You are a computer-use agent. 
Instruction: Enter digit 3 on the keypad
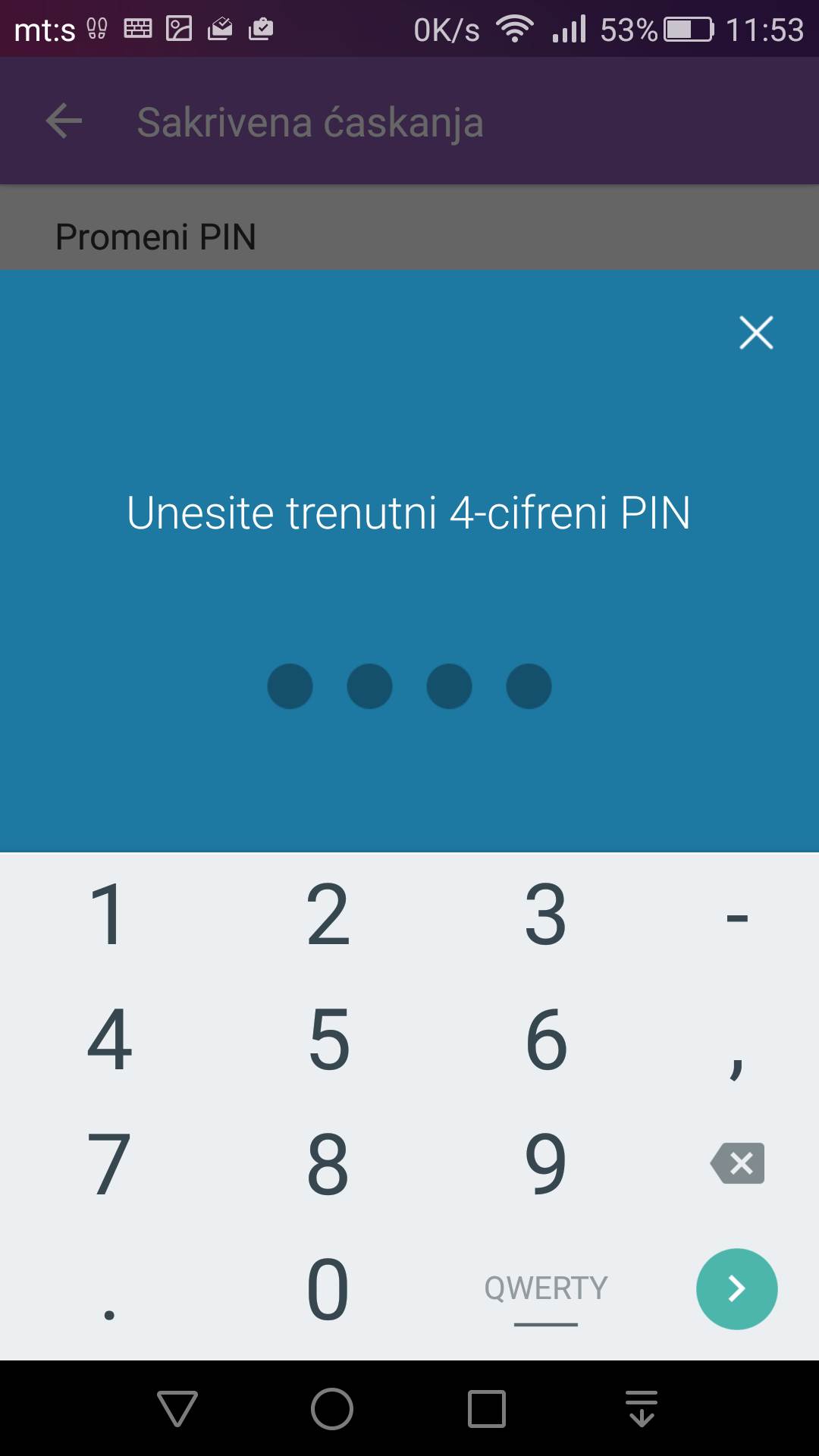(x=546, y=915)
